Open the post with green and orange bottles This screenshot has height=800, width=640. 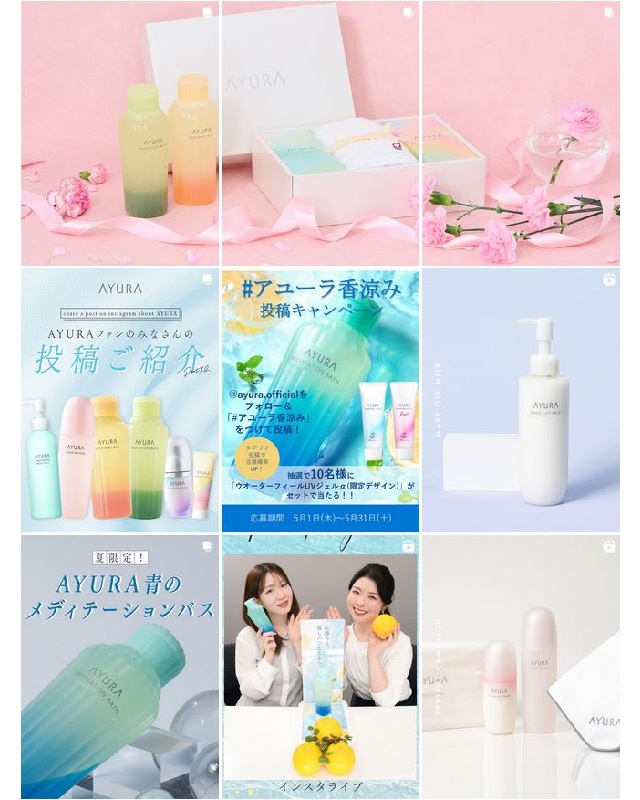(119, 133)
